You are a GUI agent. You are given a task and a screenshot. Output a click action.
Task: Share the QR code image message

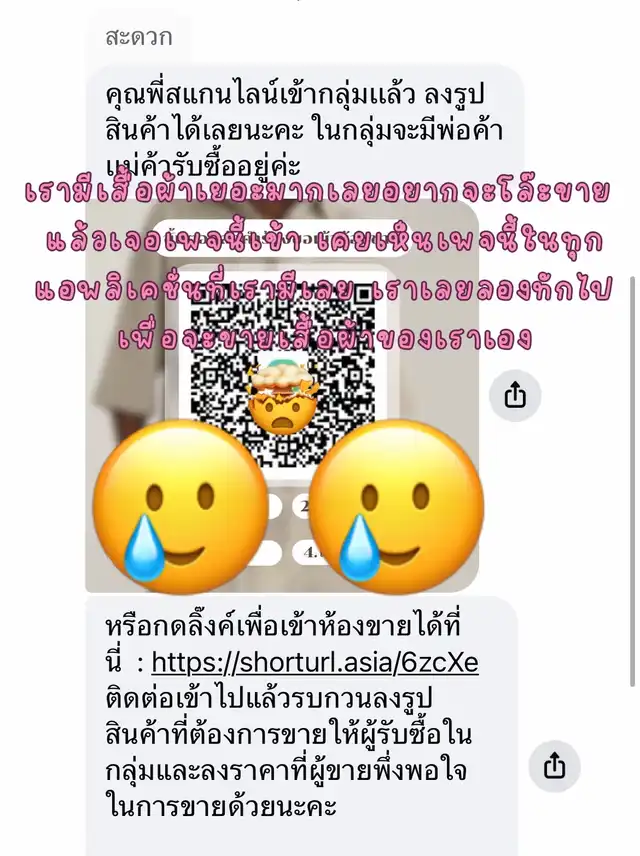click(515, 395)
